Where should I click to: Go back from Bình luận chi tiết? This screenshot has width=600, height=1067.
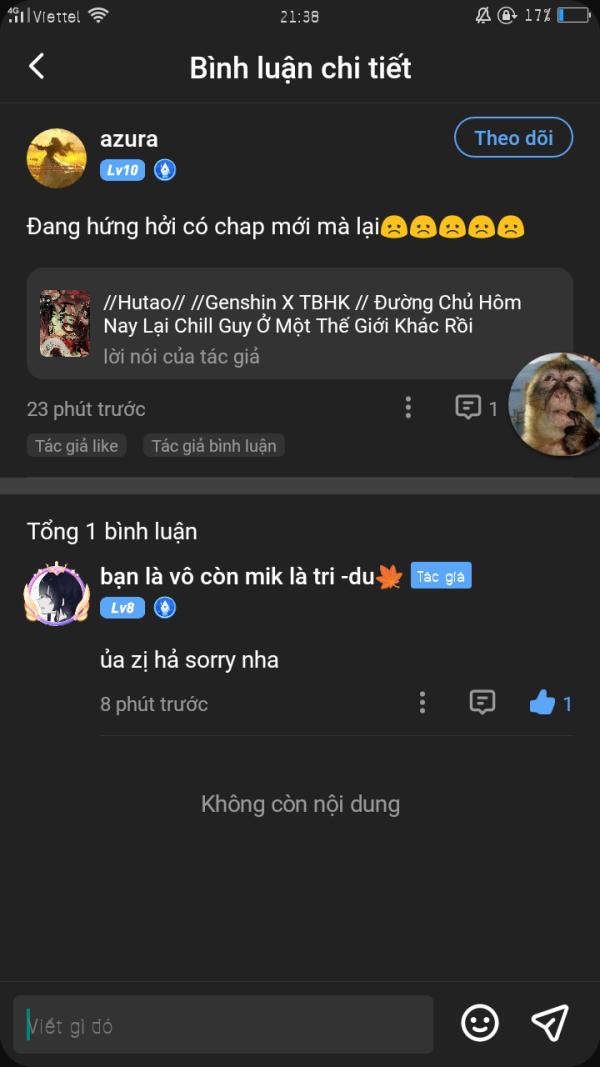pyautogui.click(x=37, y=67)
